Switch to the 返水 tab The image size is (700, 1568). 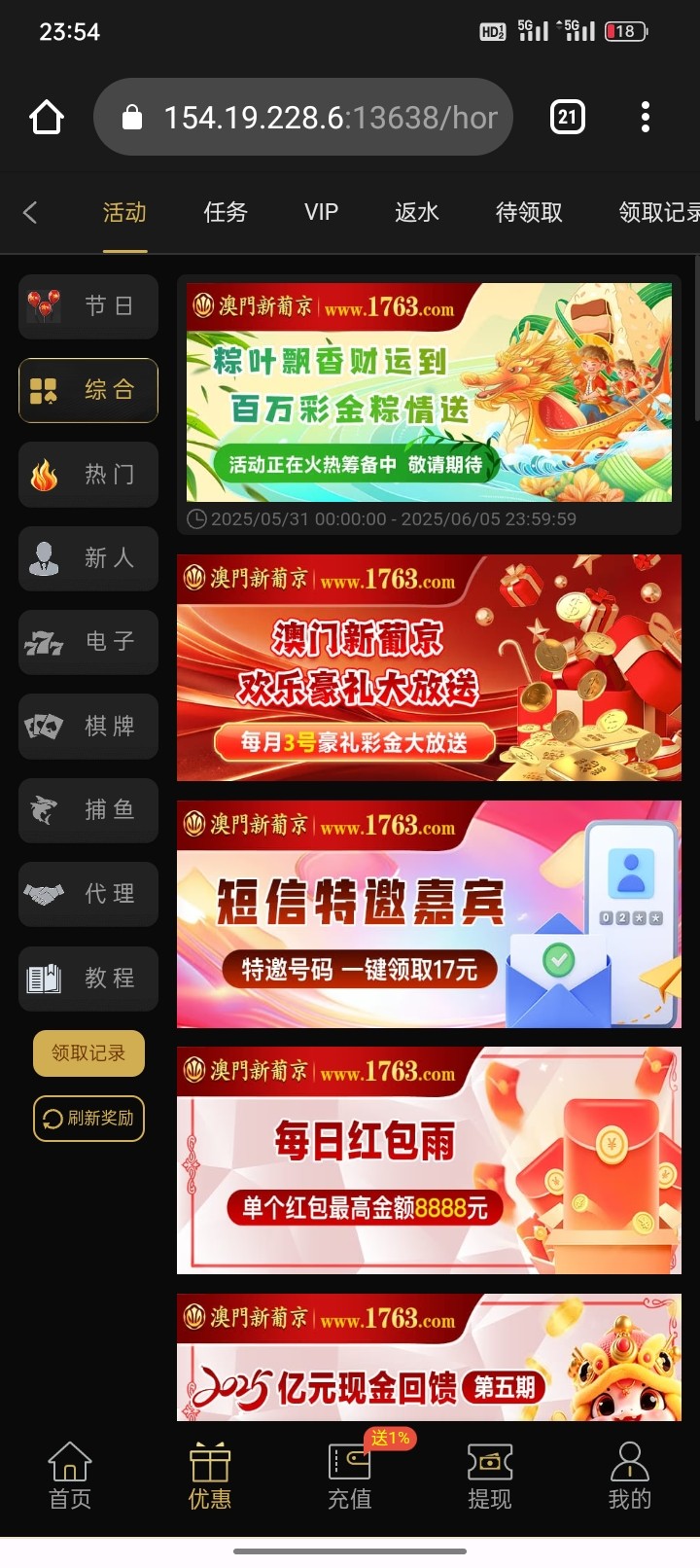[417, 212]
